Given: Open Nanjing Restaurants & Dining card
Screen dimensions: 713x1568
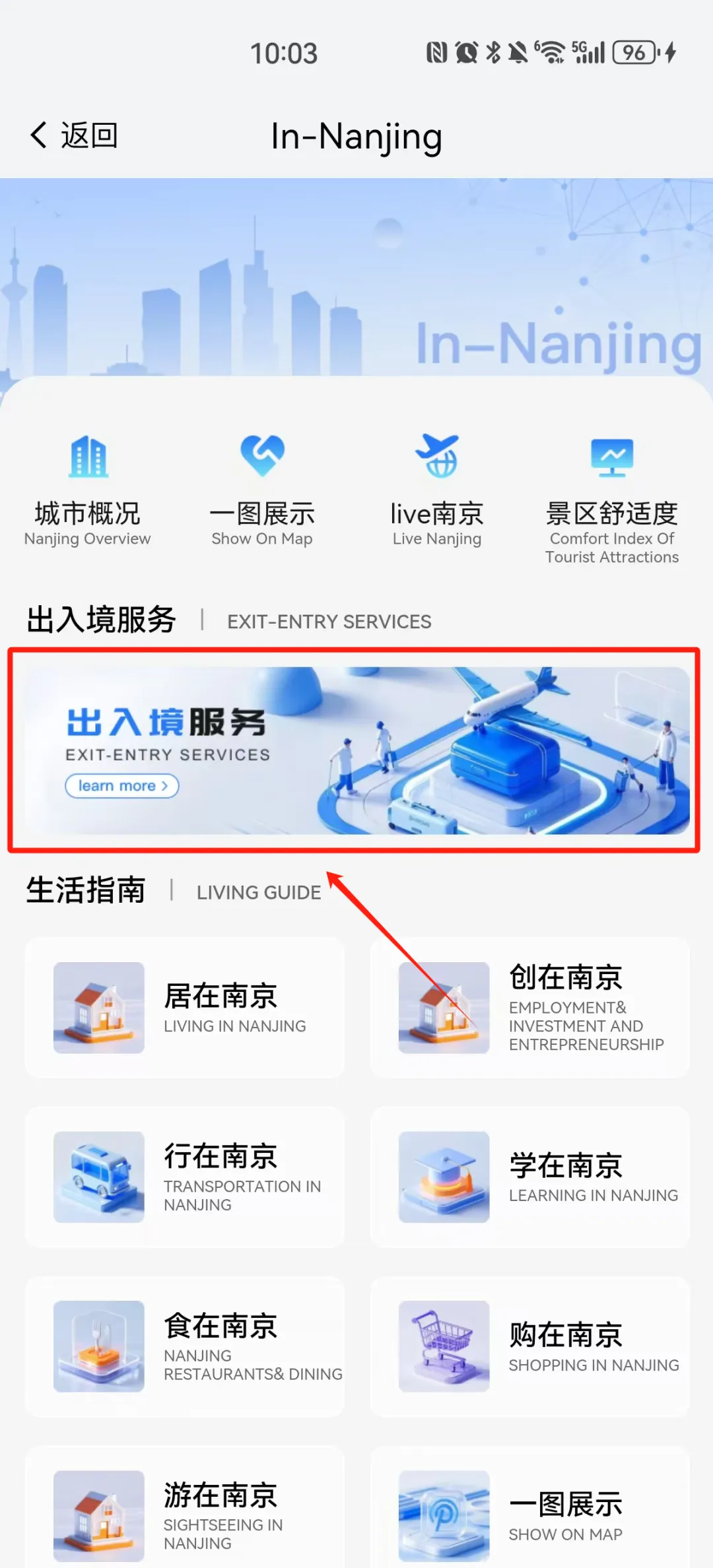Looking at the screenshot, I should click(185, 1346).
